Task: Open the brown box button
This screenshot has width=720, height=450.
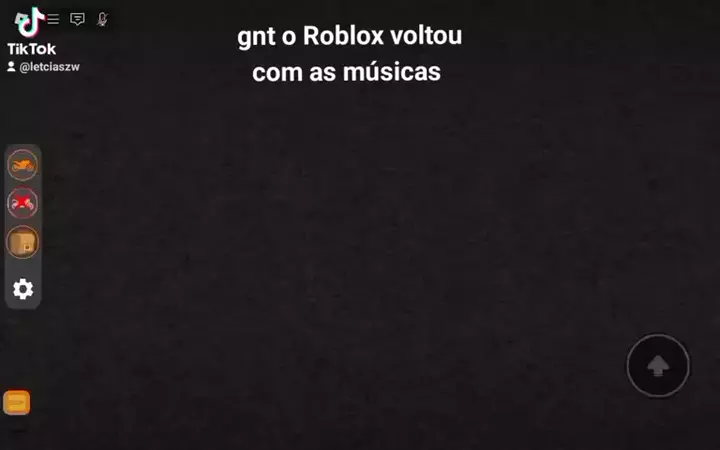Action: tap(23, 242)
